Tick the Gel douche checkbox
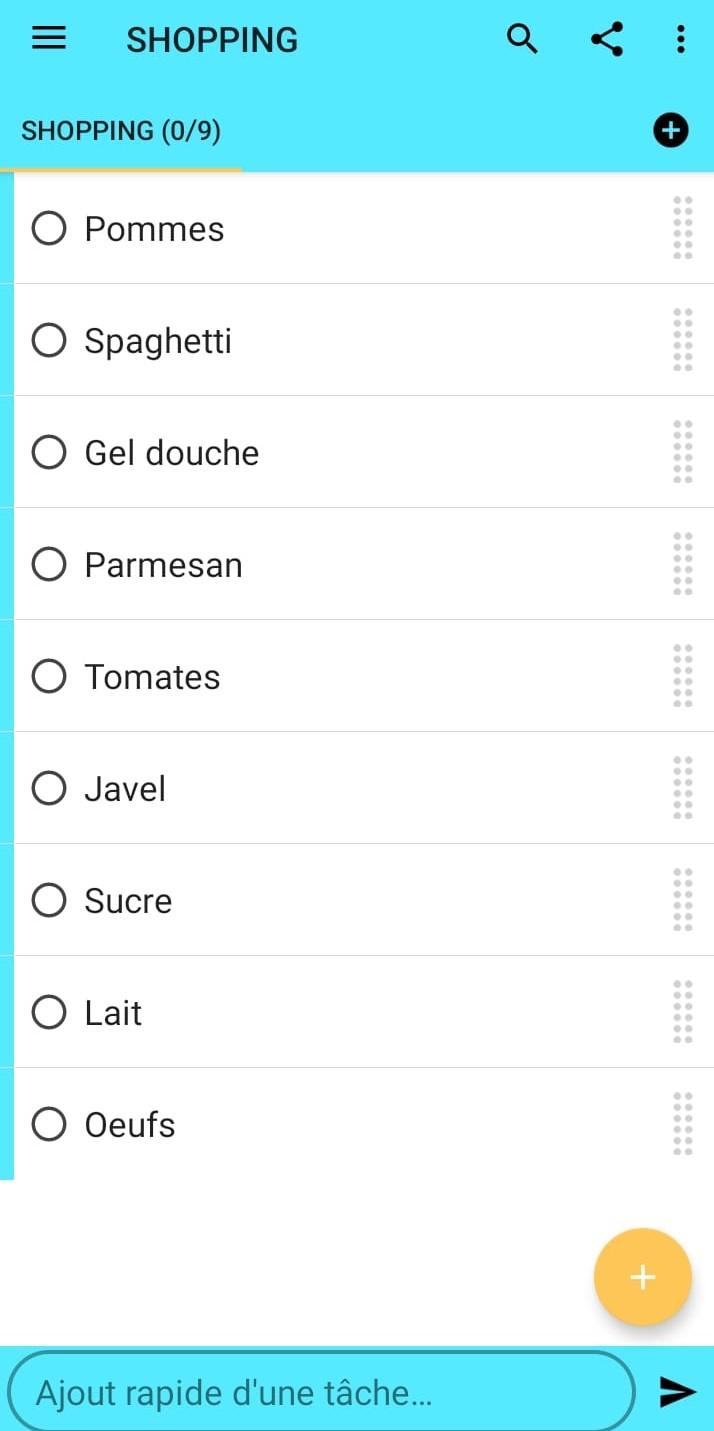The height and width of the screenshot is (1431, 714). [49, 452]
